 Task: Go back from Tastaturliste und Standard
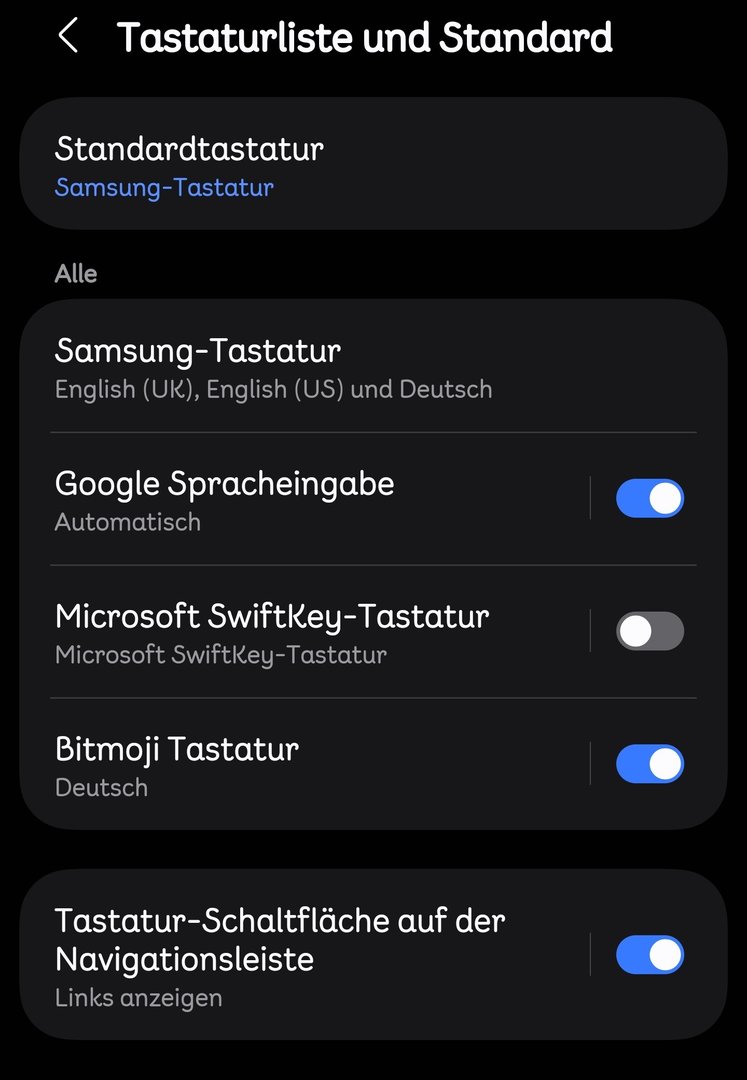point(68,37)
